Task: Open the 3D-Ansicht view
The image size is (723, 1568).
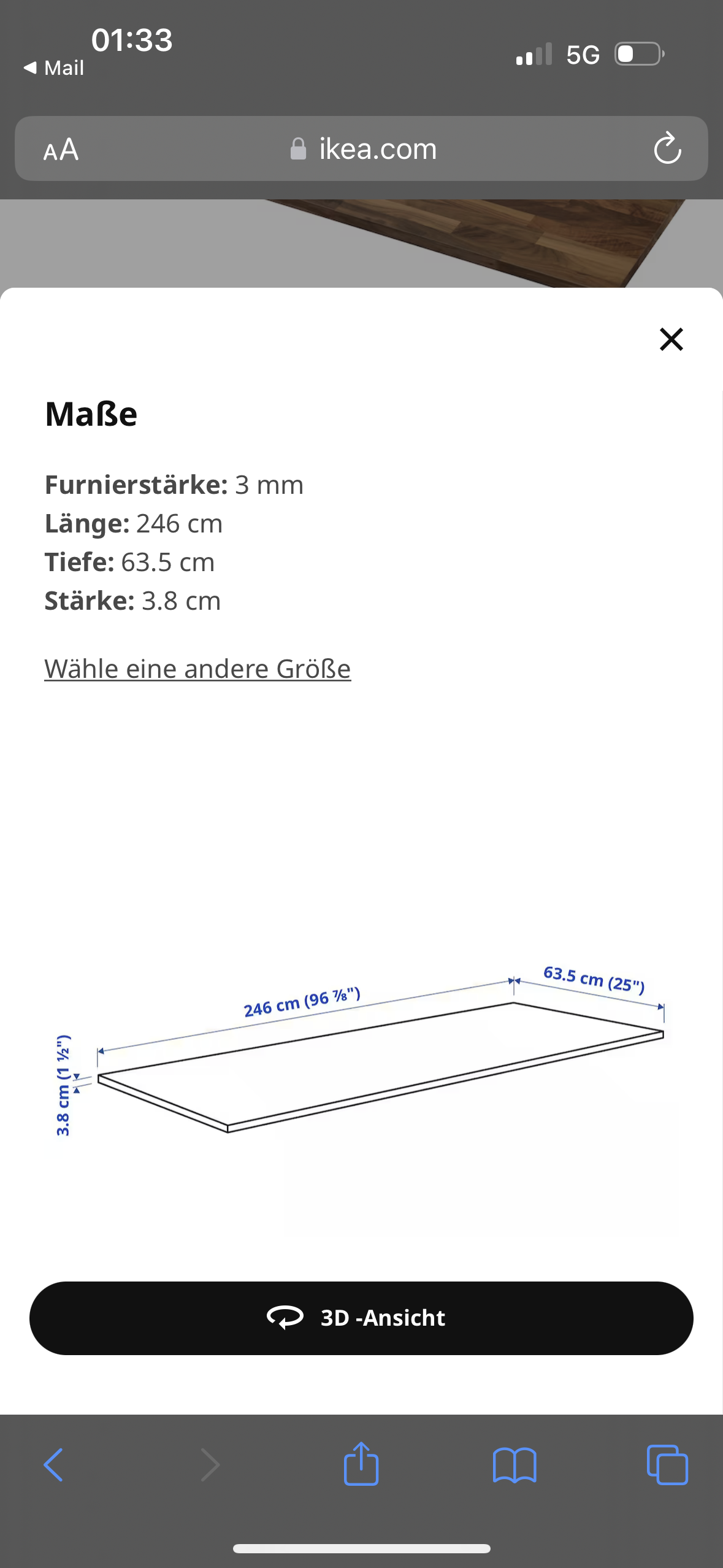Action: [361, 1318]
